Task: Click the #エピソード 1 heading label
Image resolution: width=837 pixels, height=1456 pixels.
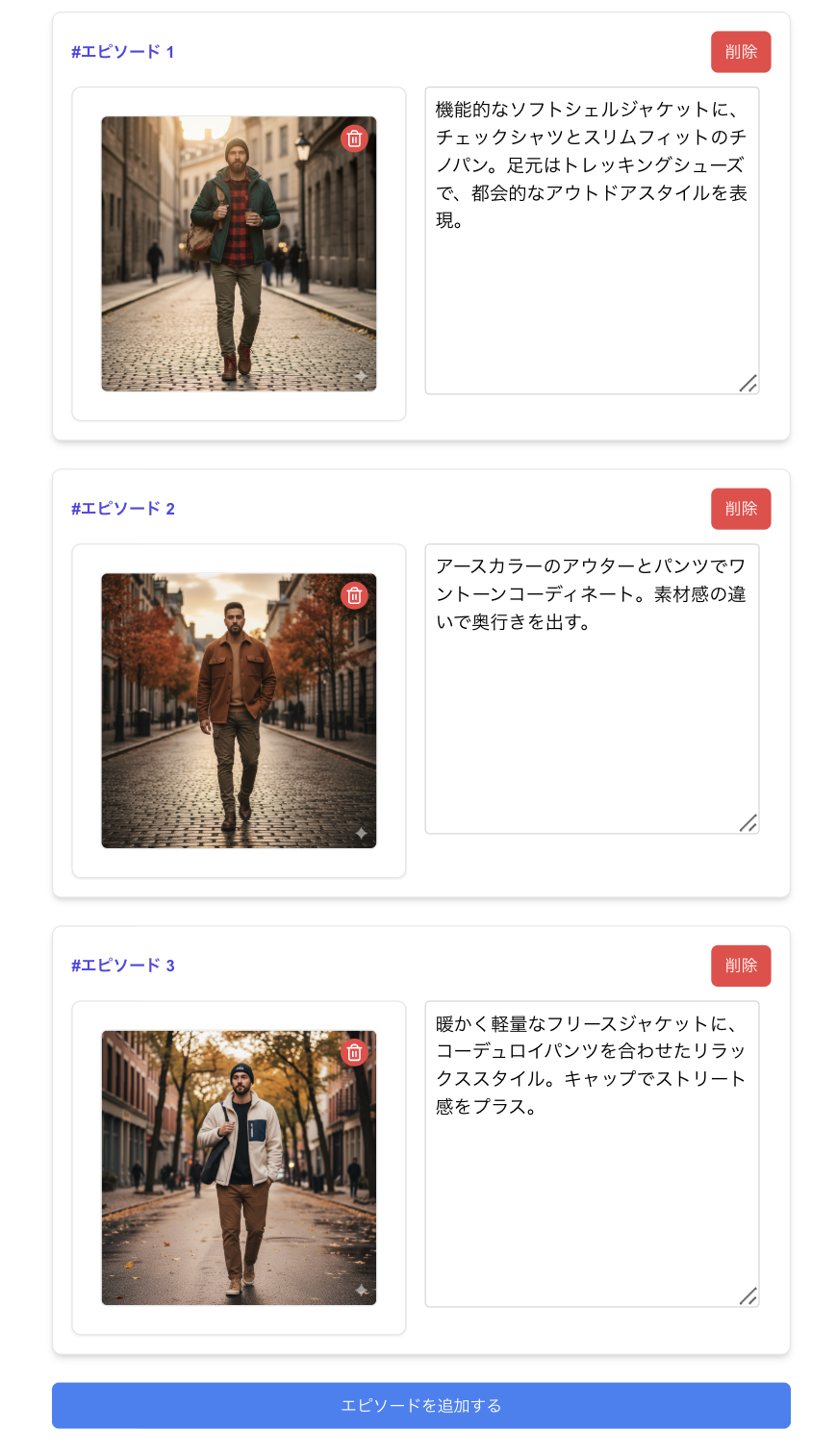Action: click(x=122, y=52)
